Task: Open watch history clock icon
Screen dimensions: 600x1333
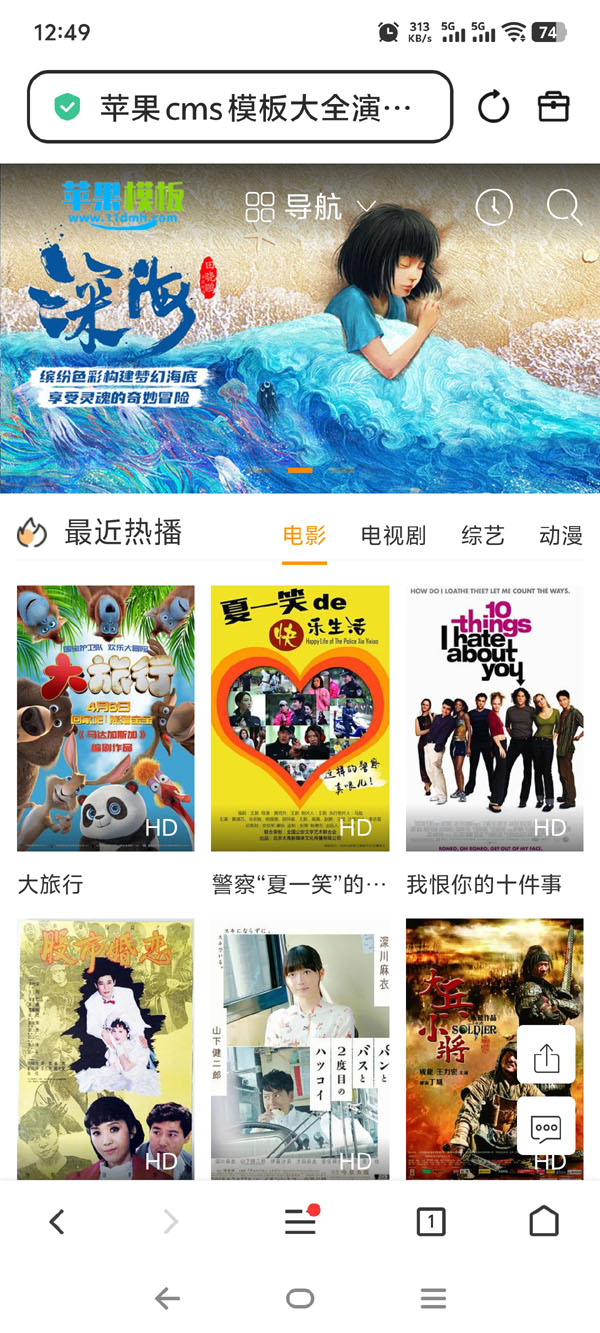Action: [494, 207]
